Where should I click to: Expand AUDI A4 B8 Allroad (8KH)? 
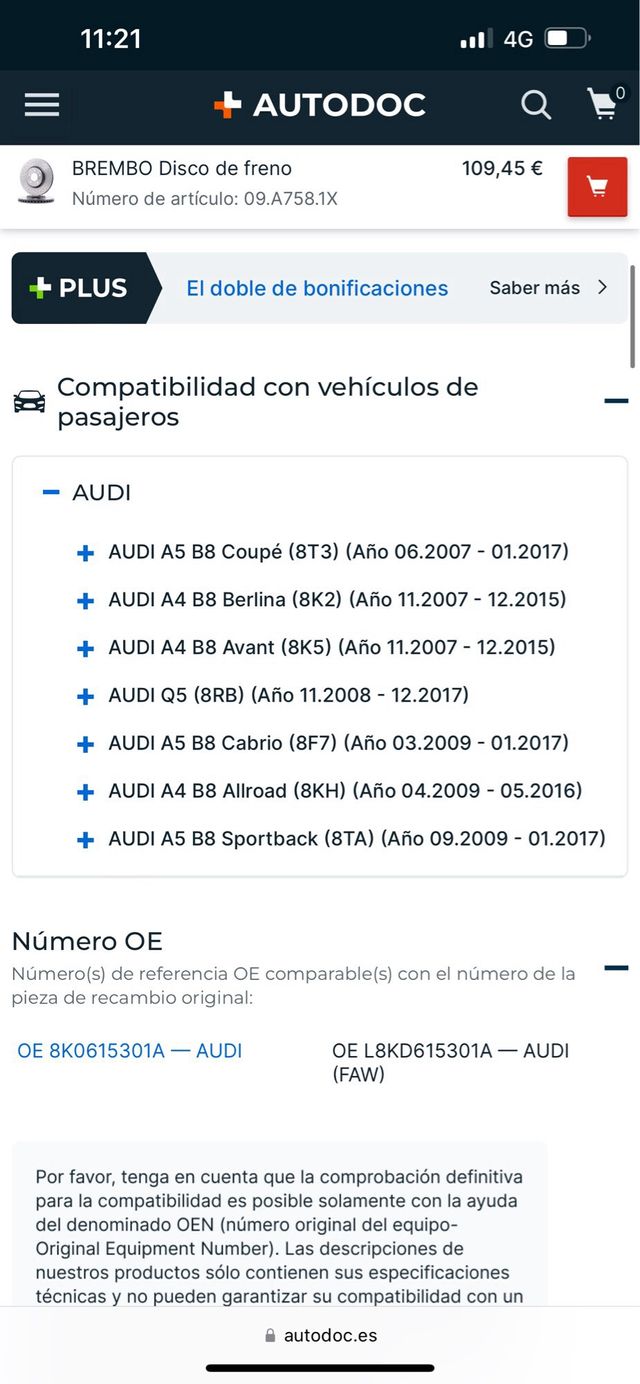pyautogui.click(x=86, y=792)
